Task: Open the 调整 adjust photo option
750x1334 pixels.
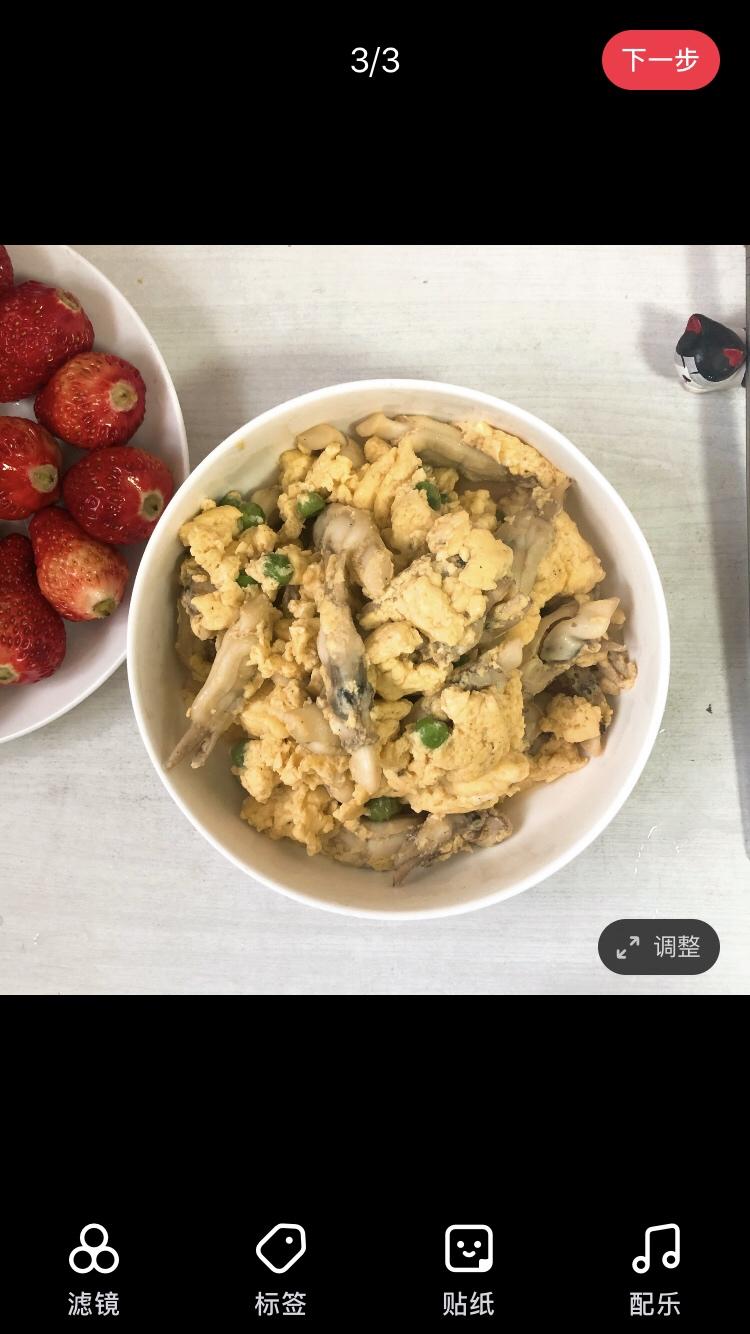Action: coord(659,947)
